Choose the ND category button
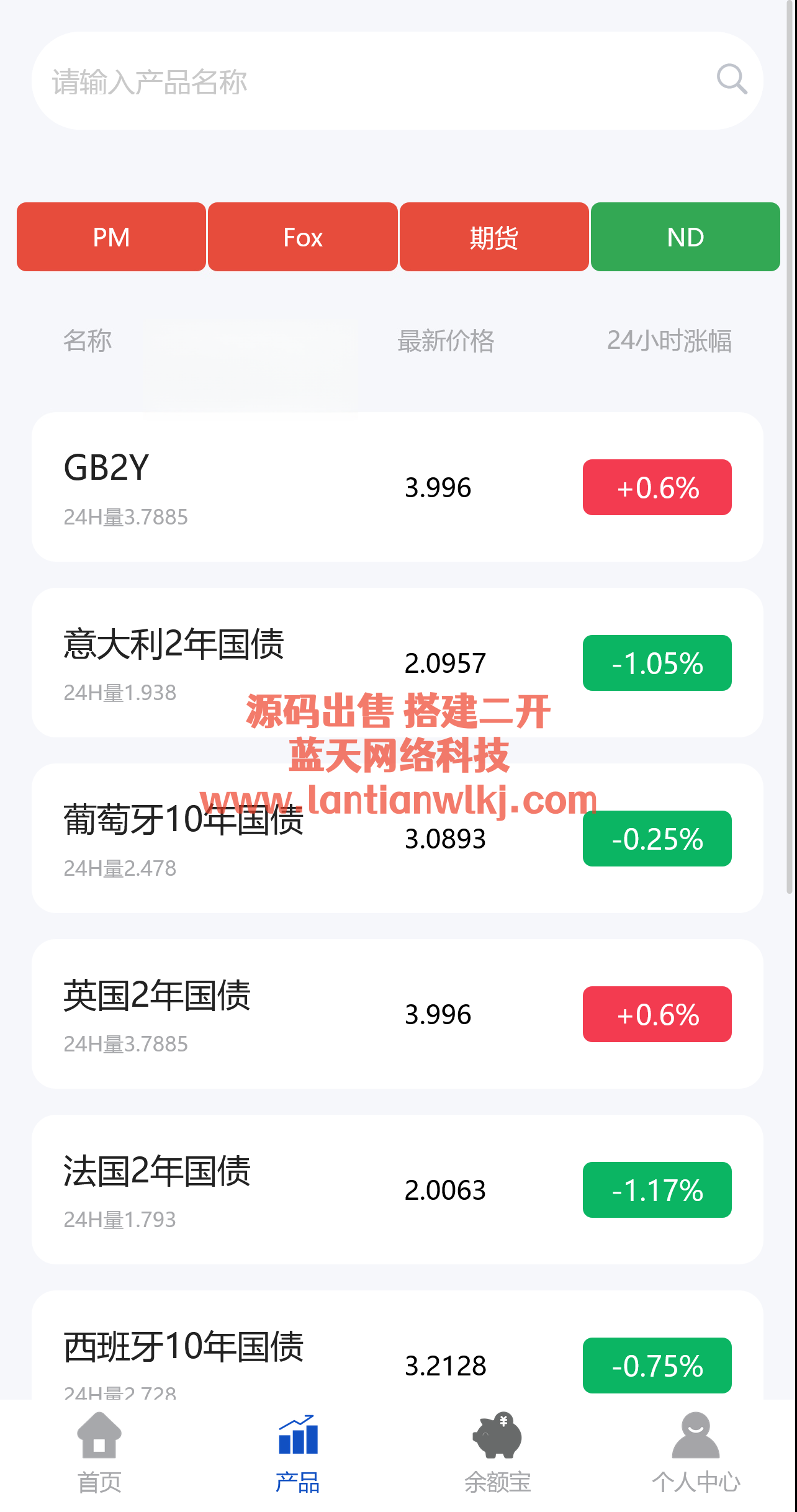Image resolution: width=797 pixels, height=1512 pixels. (685, 237)
